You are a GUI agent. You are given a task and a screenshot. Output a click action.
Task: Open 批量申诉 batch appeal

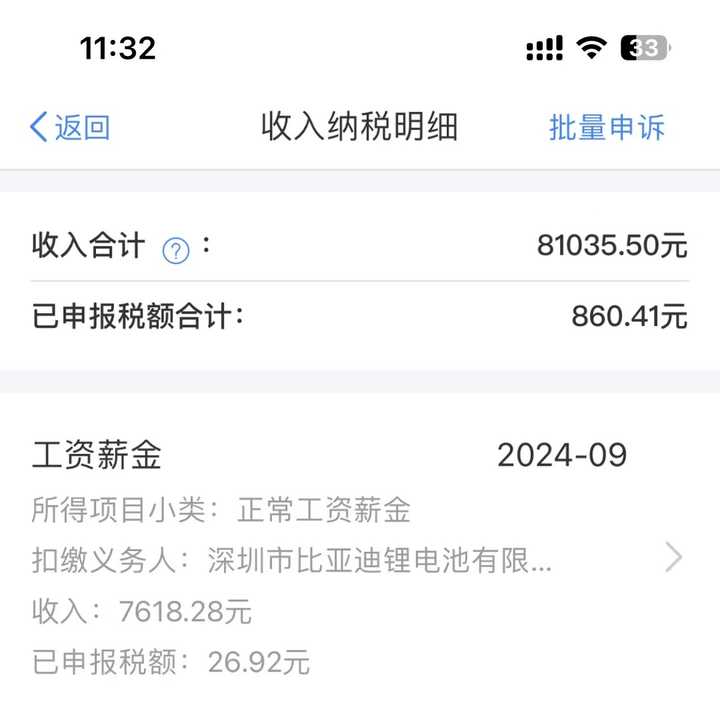pos(606,128)
